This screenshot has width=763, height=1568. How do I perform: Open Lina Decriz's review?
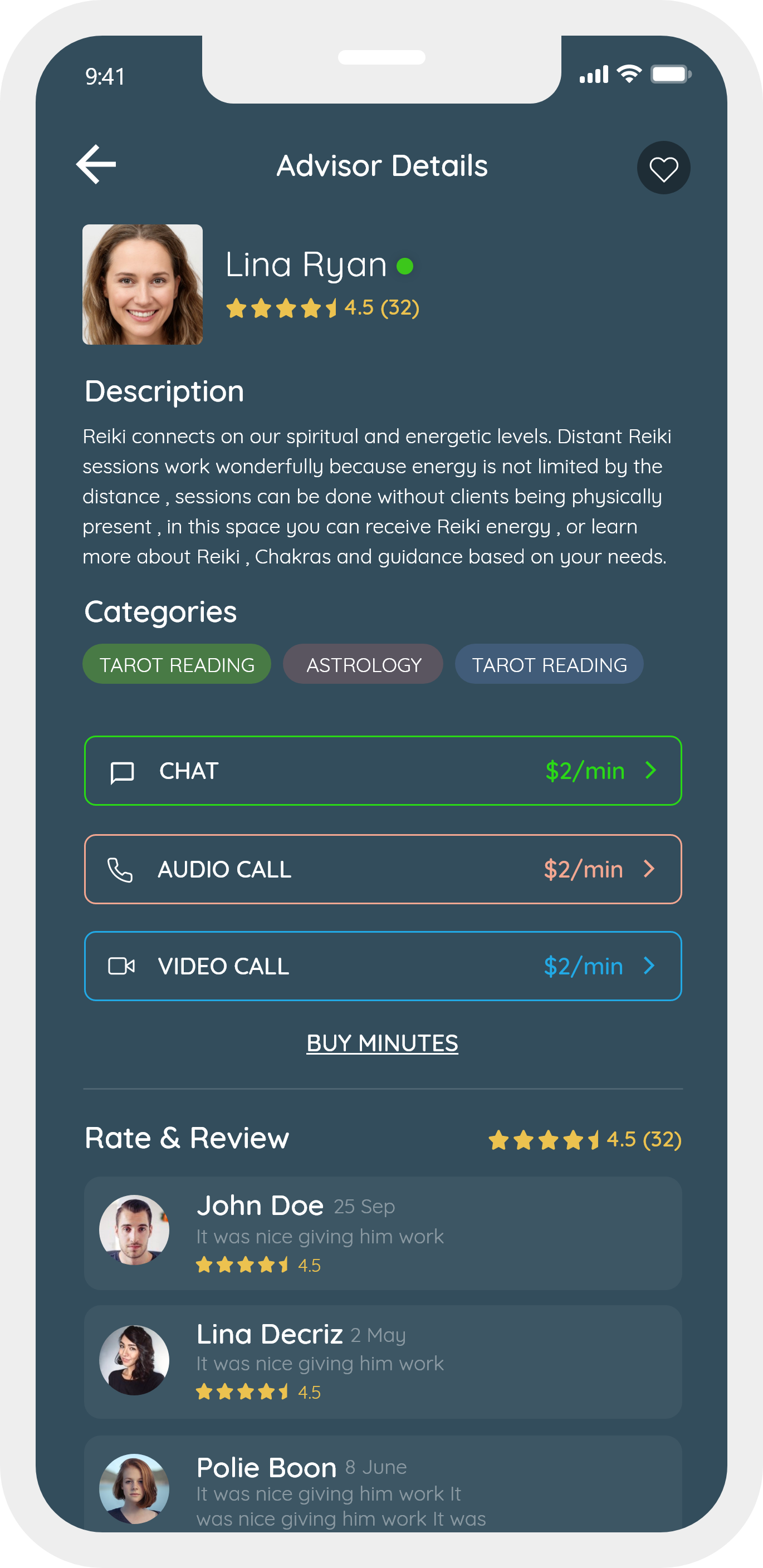tap(383, 1361)
